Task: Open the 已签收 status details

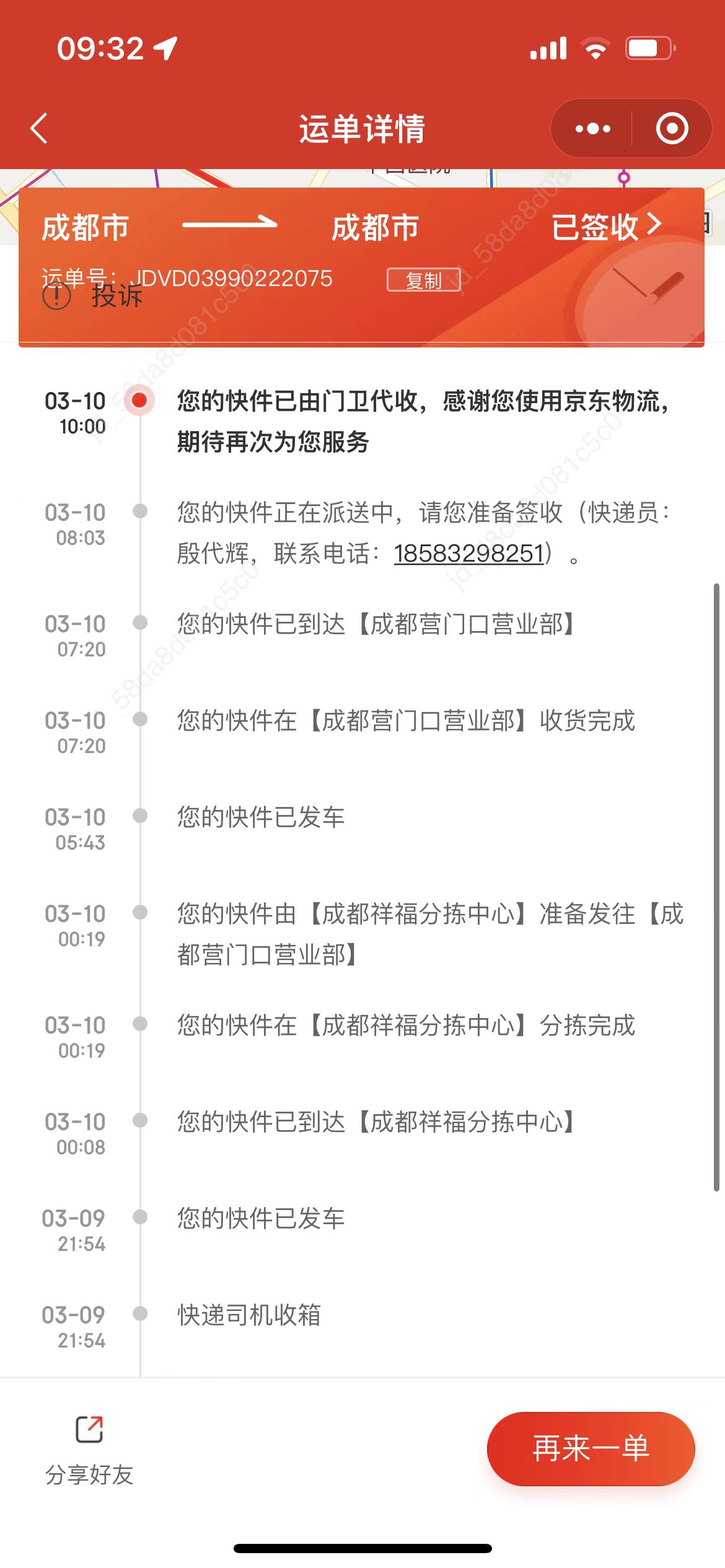Action: (x=607, y=227)
